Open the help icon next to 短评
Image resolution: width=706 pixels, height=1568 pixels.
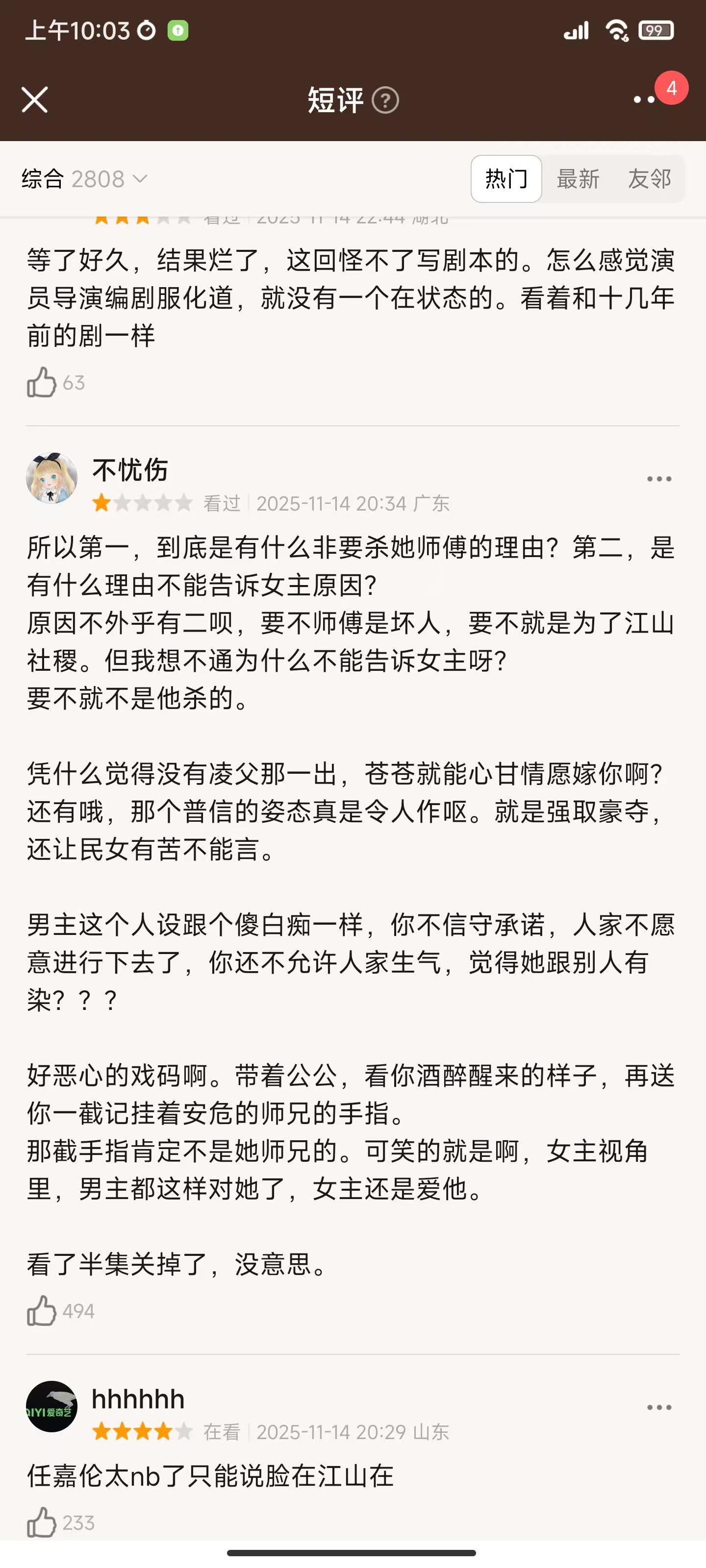[385, 100]
